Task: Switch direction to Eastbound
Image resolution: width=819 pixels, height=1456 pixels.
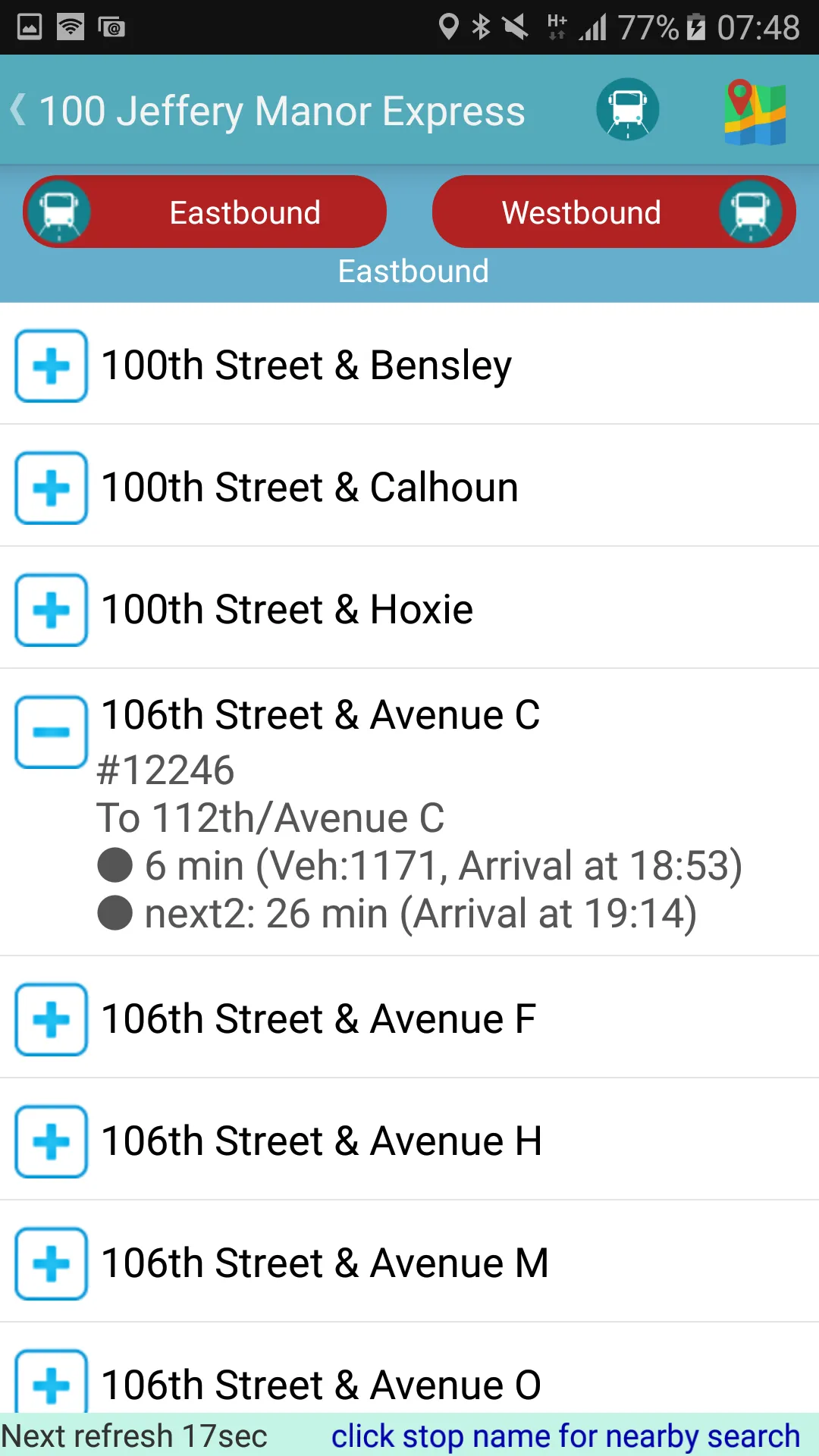Action: coord(244,212)
